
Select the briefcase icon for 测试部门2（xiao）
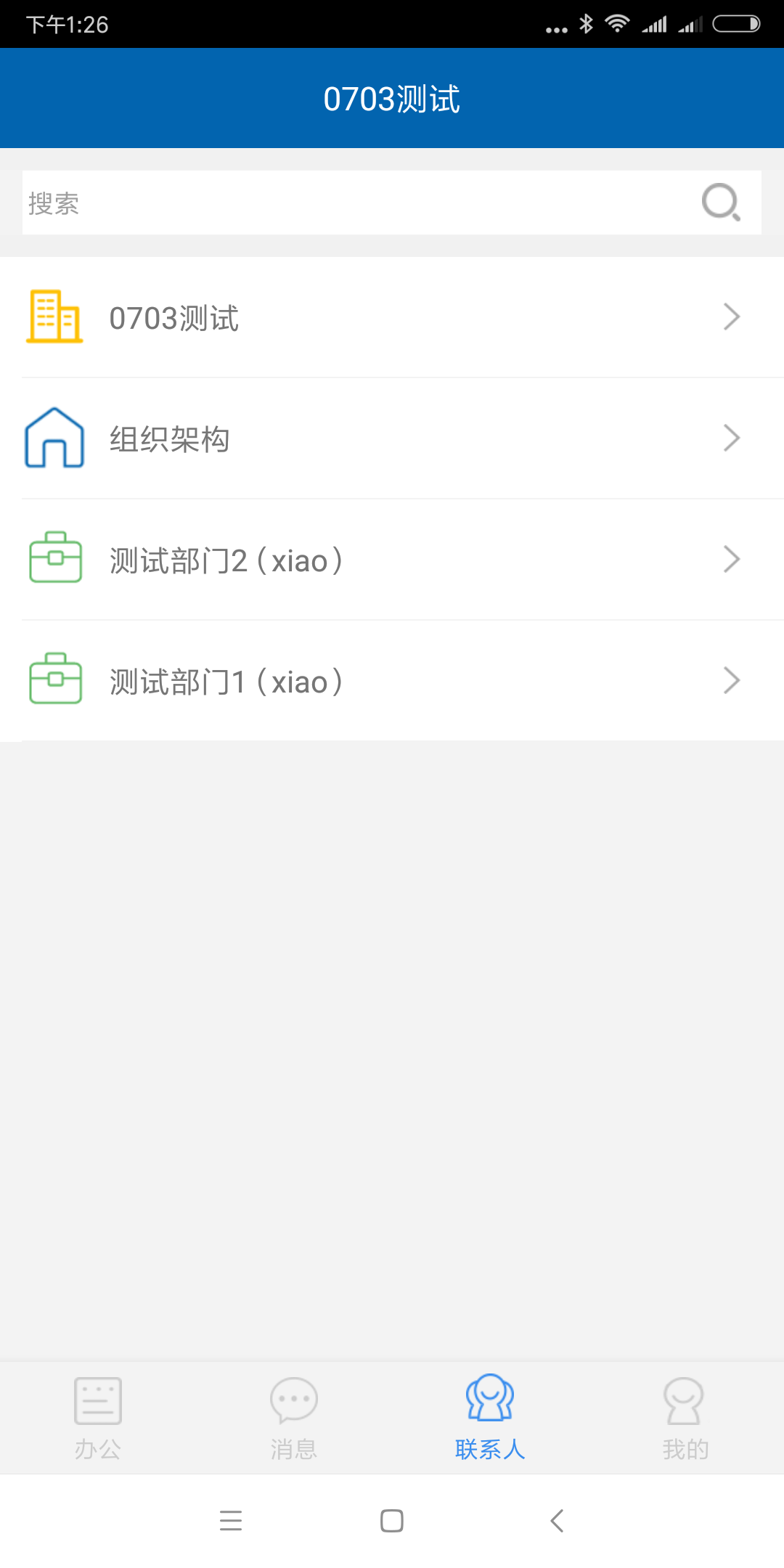[54, 559]
